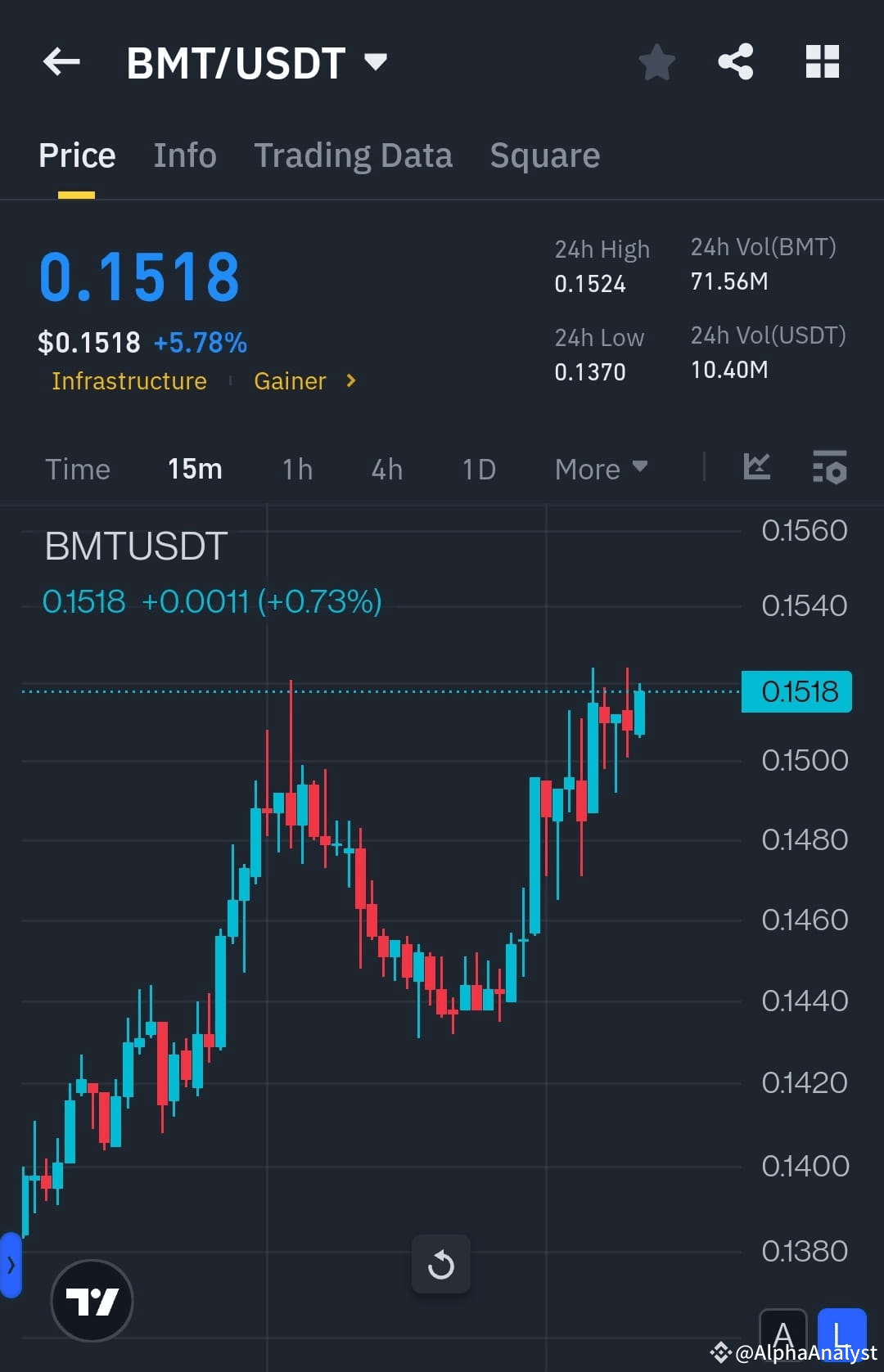Select the 1h timeframe
The image size is (884, 1372).
tap(296, 468)
